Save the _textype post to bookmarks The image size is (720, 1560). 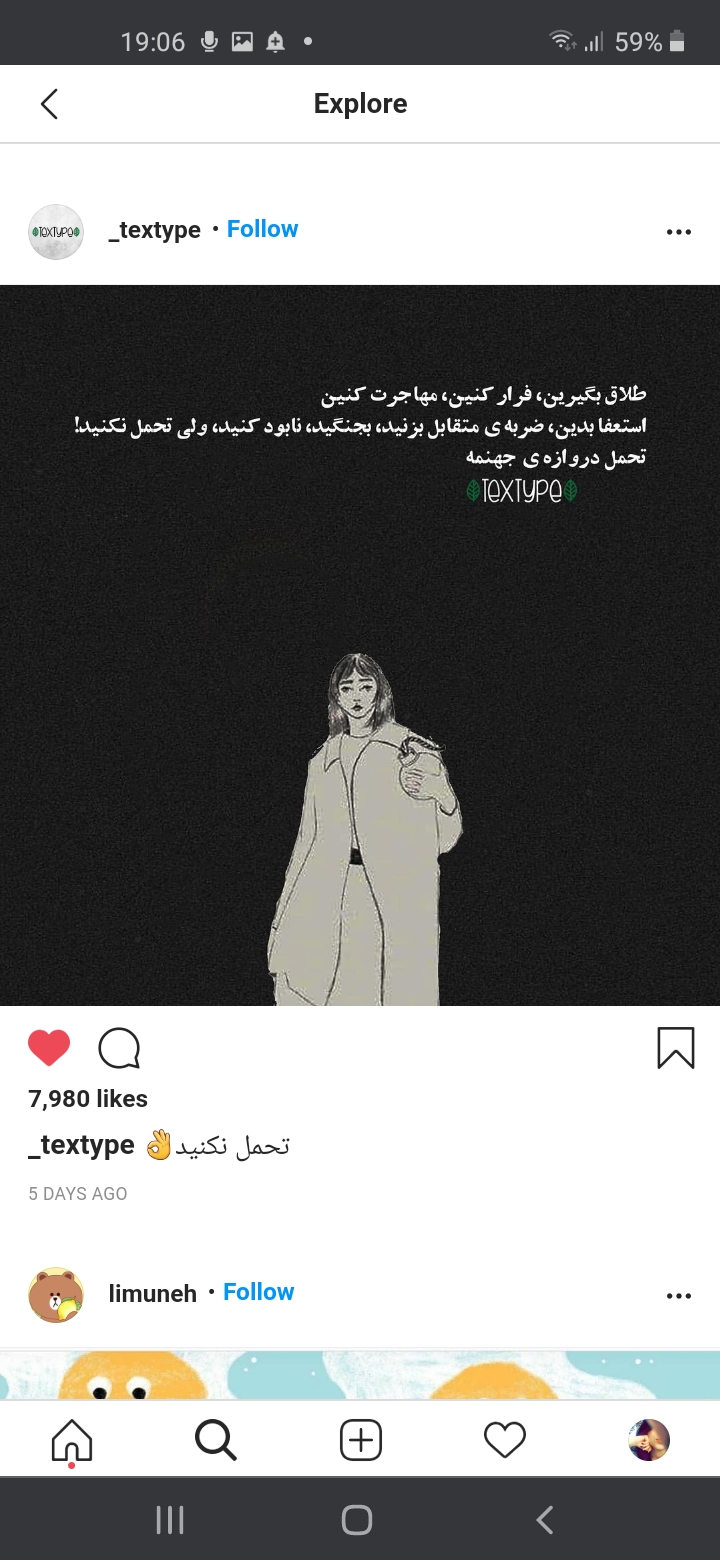[x=675, y=1048]
